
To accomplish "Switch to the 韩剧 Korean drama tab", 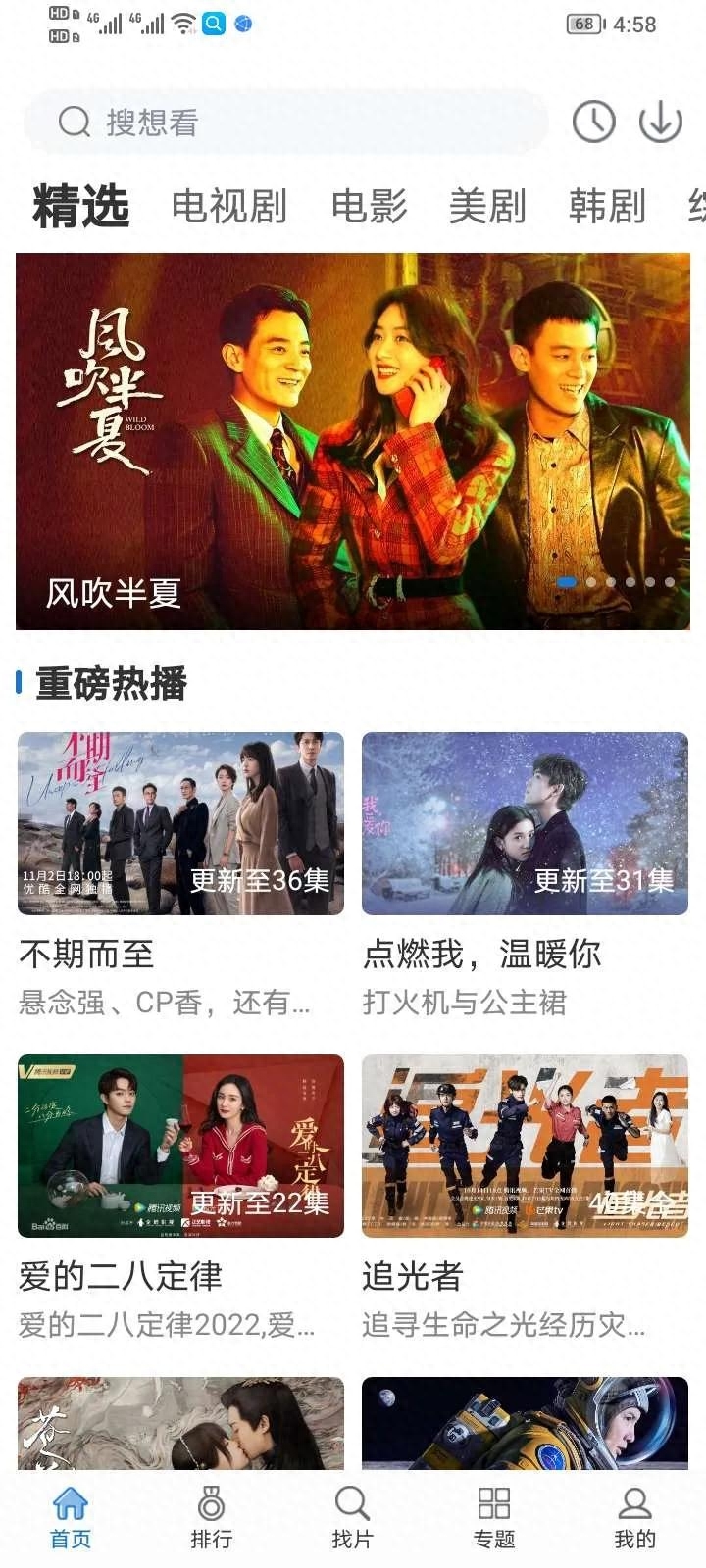I will [x=608, y=209].
